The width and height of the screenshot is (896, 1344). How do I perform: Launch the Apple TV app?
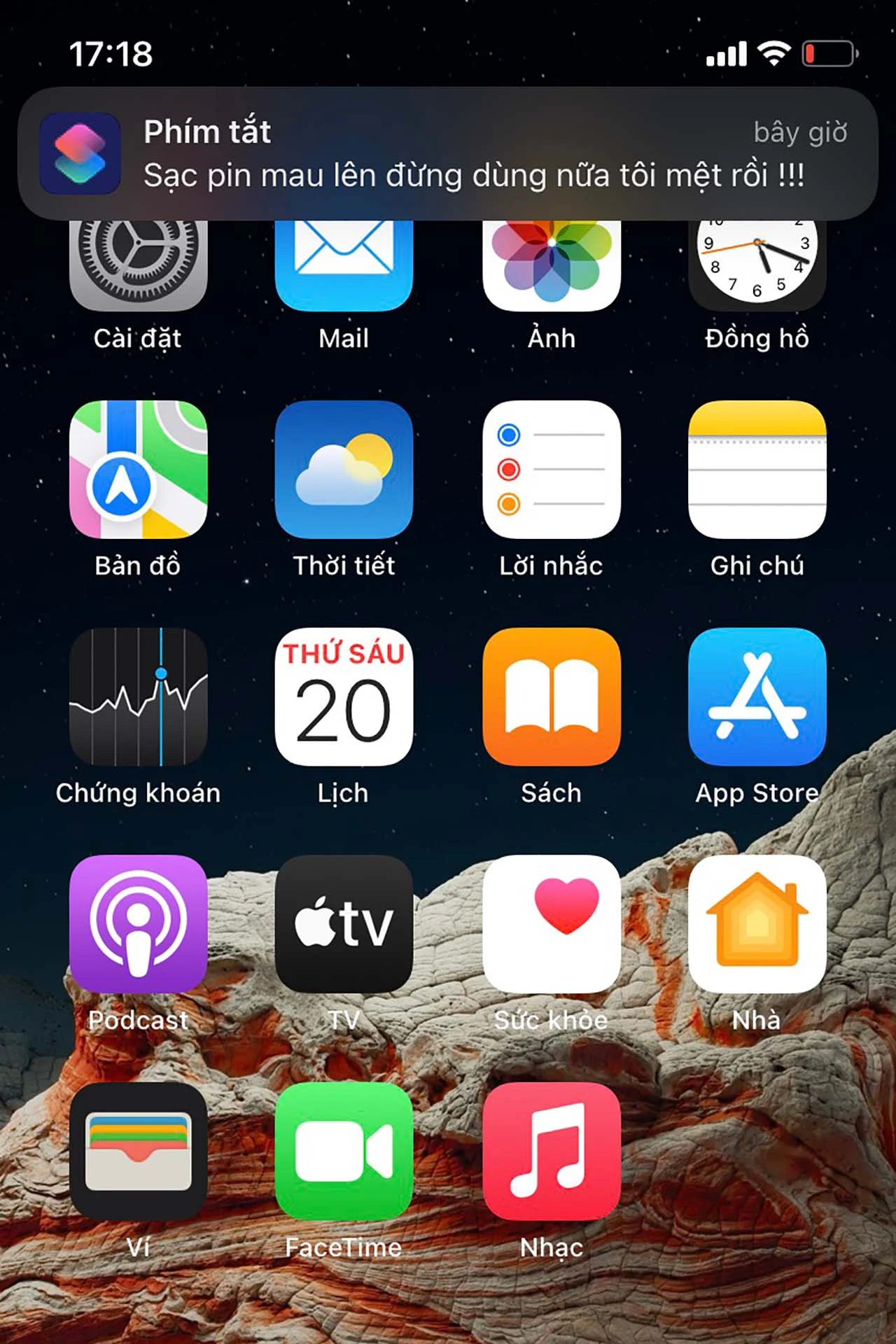coord(344,923)
